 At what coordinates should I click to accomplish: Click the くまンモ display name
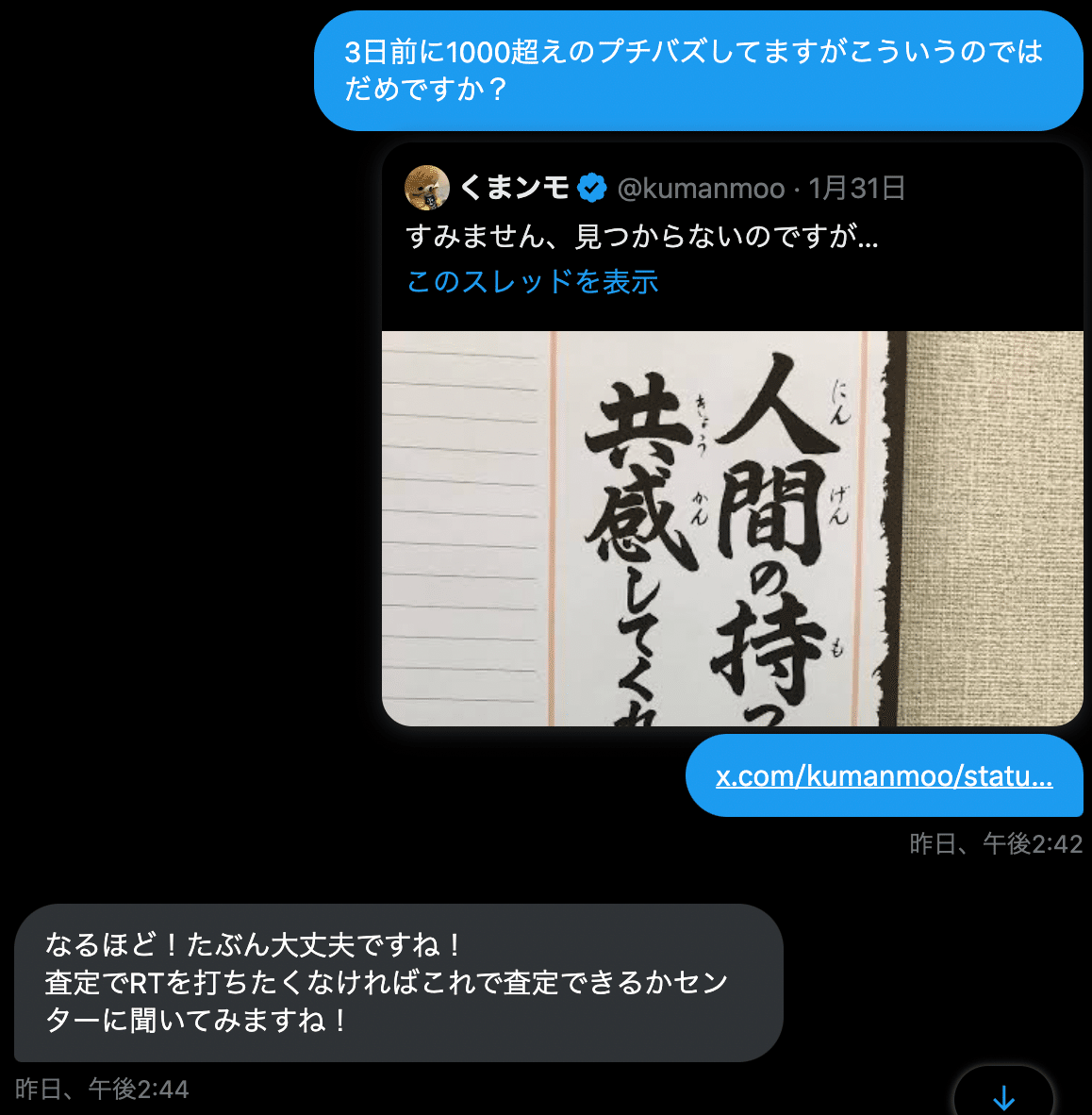[515, 188]
